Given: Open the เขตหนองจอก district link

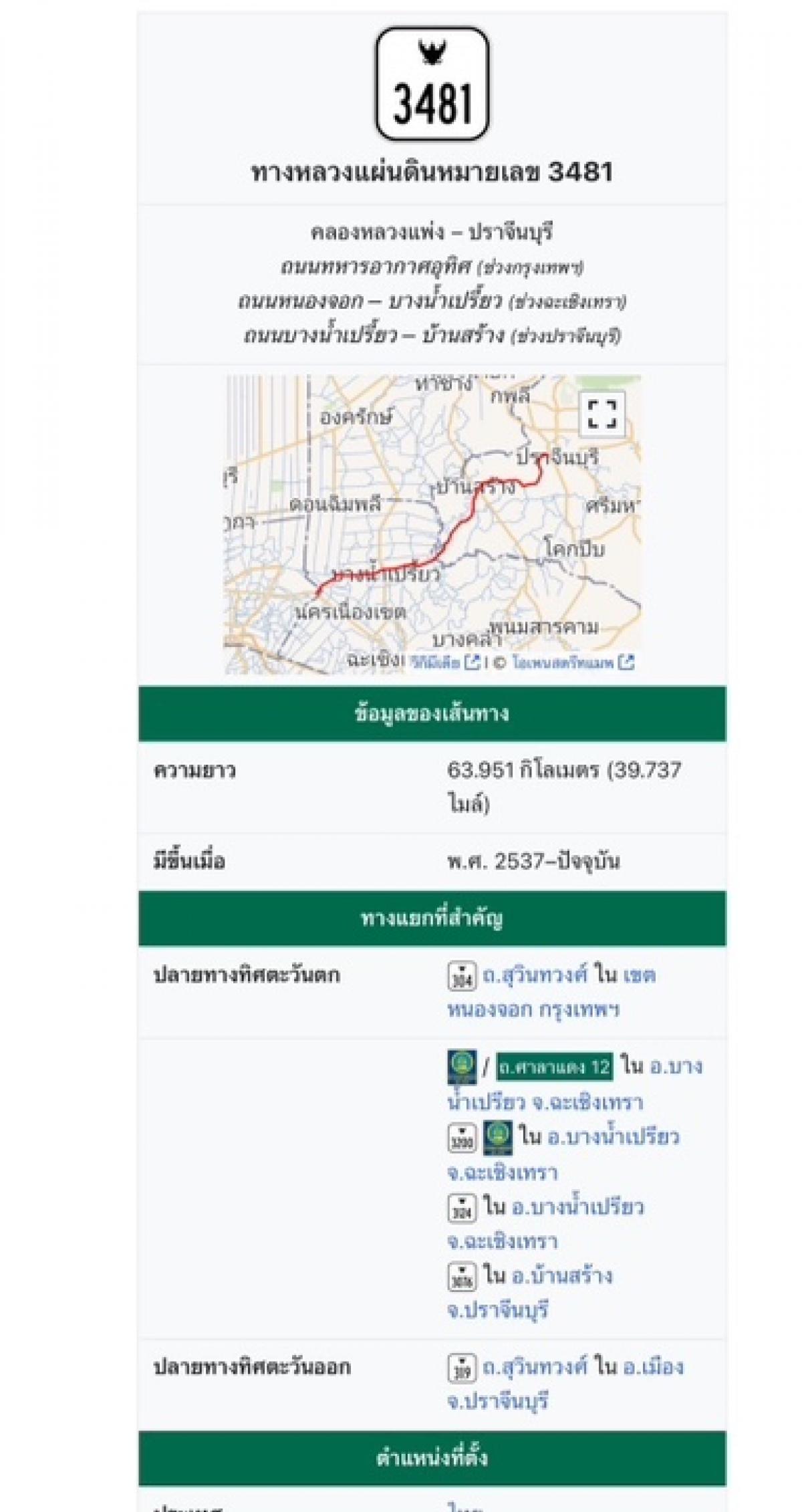Looking at the screenshot, I should 551,992.
